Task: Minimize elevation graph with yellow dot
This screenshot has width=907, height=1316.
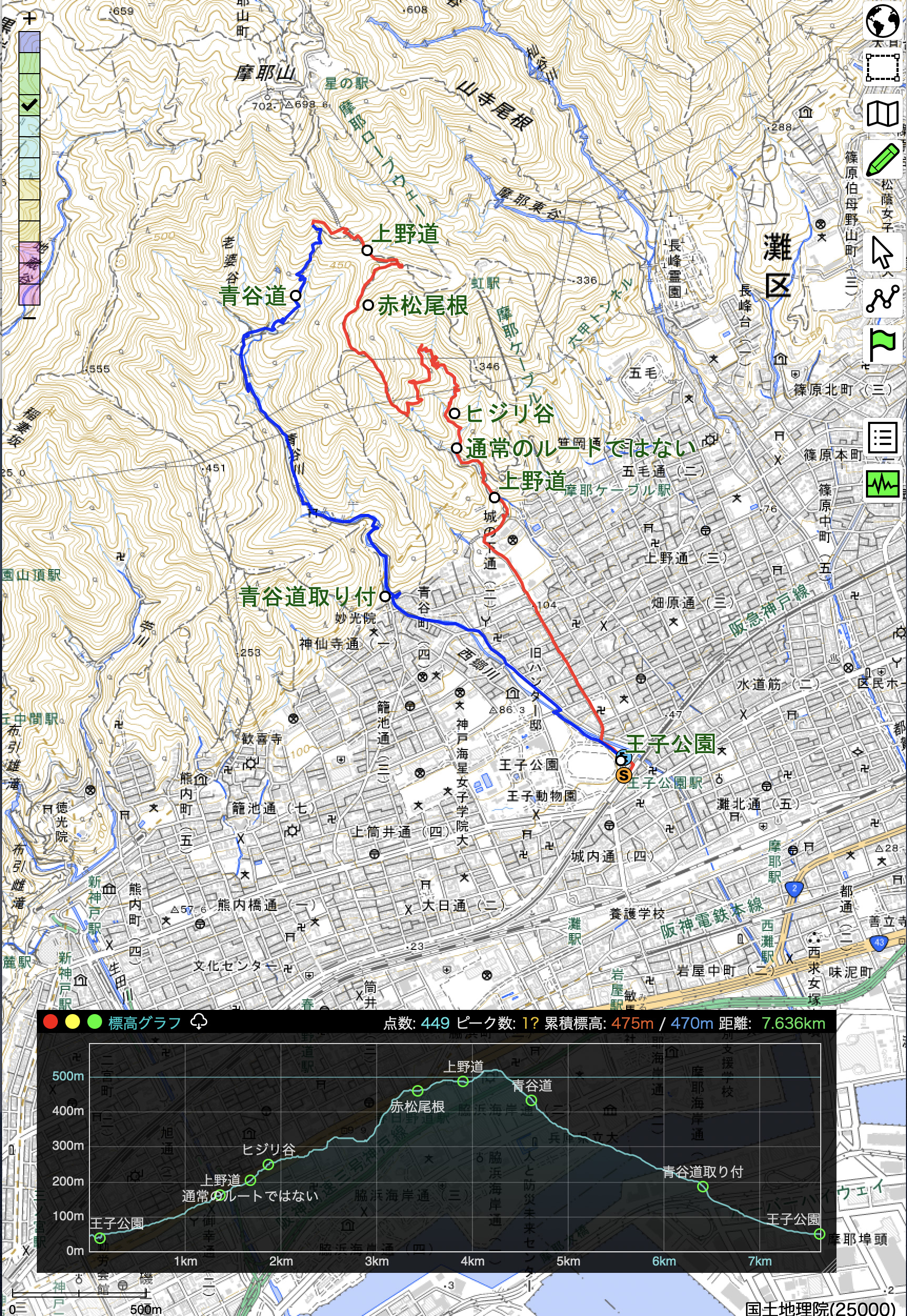Action: [x=72, y=1022]
